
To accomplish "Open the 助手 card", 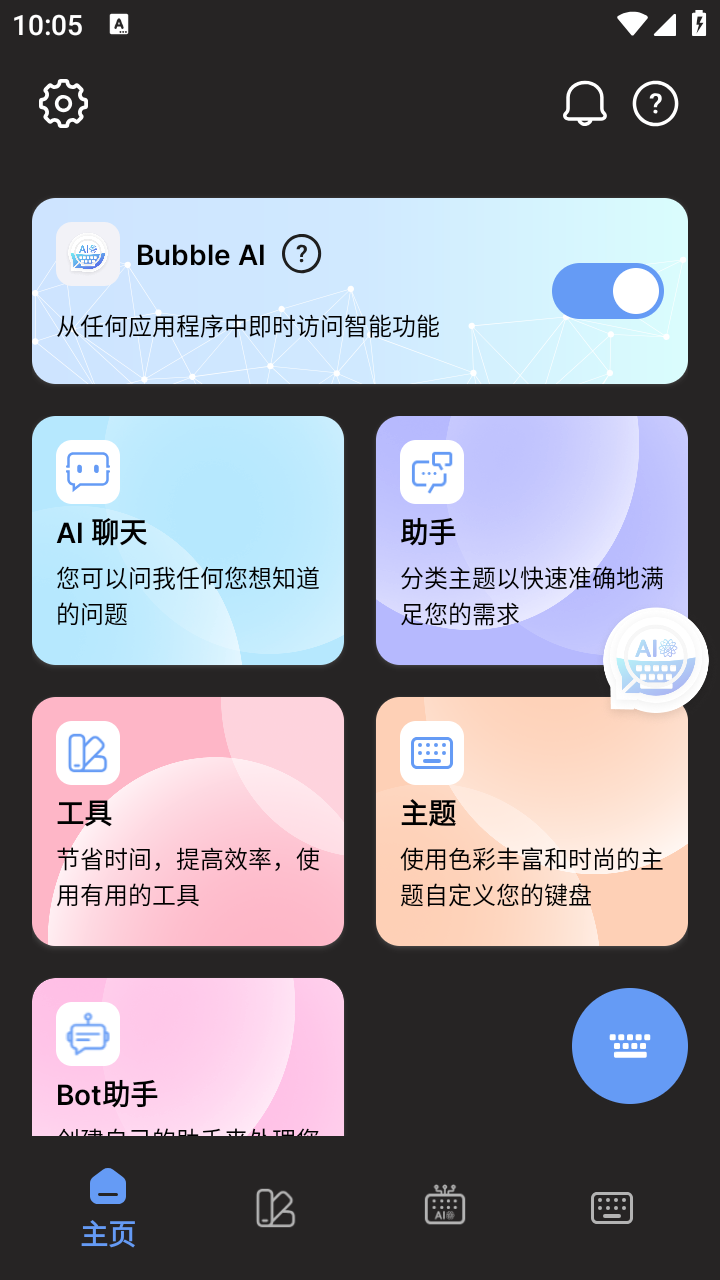I will tap(532, 541).
